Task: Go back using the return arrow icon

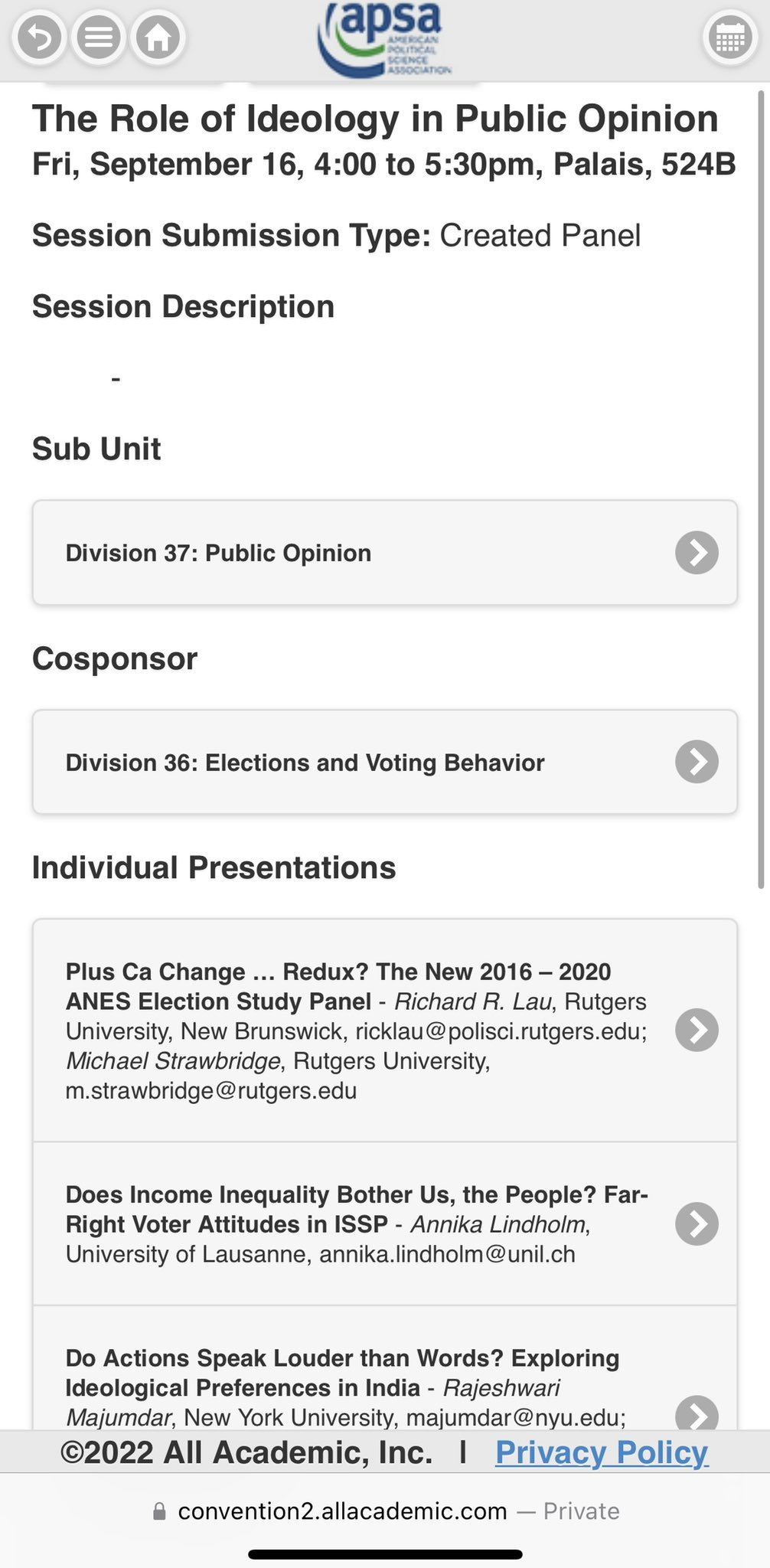Action: (x=39, y=36)
